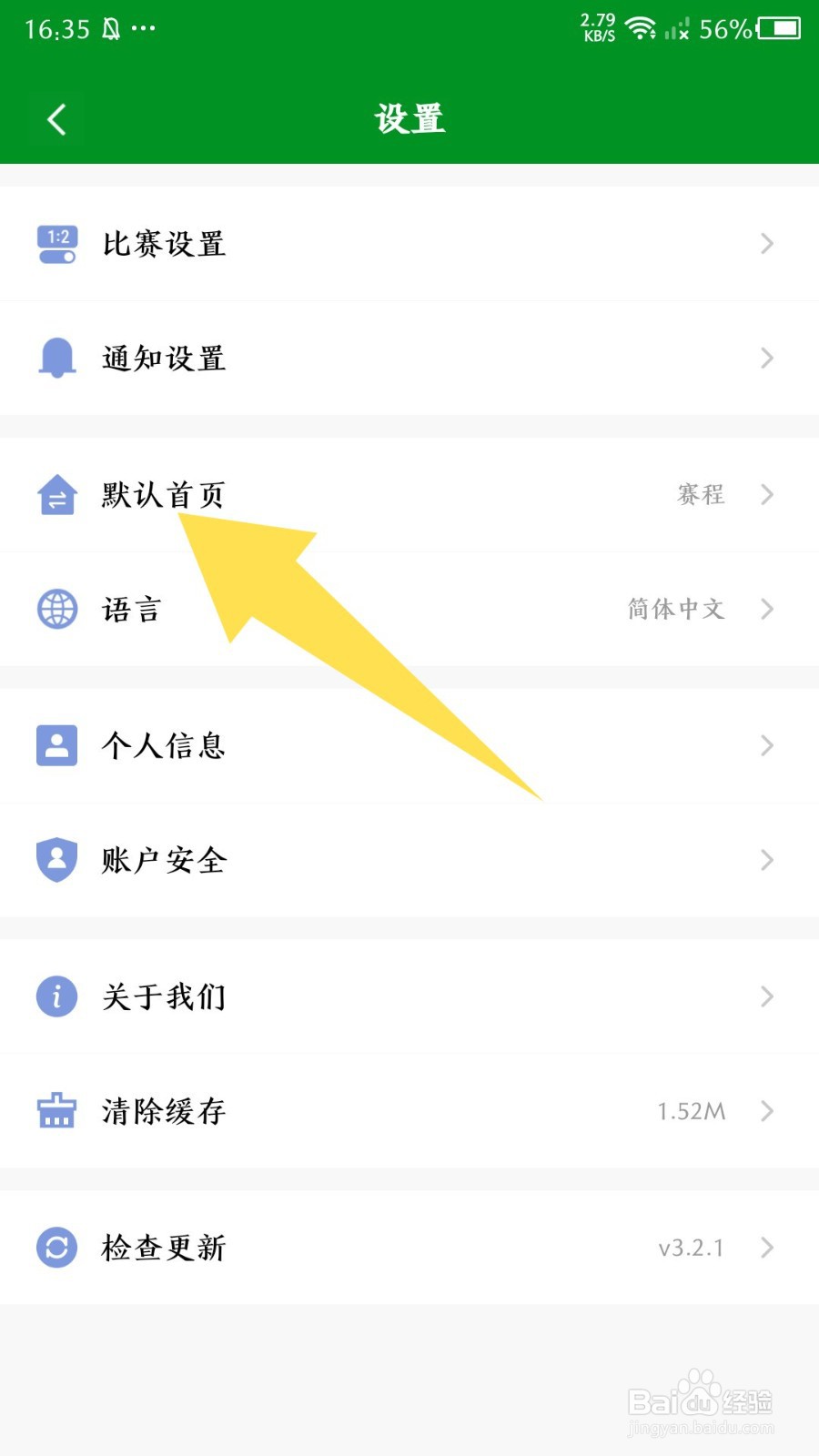Click the language globe icon
Image resolution: width=819 pixels, height=1456 pixels.
click(56, 610)
